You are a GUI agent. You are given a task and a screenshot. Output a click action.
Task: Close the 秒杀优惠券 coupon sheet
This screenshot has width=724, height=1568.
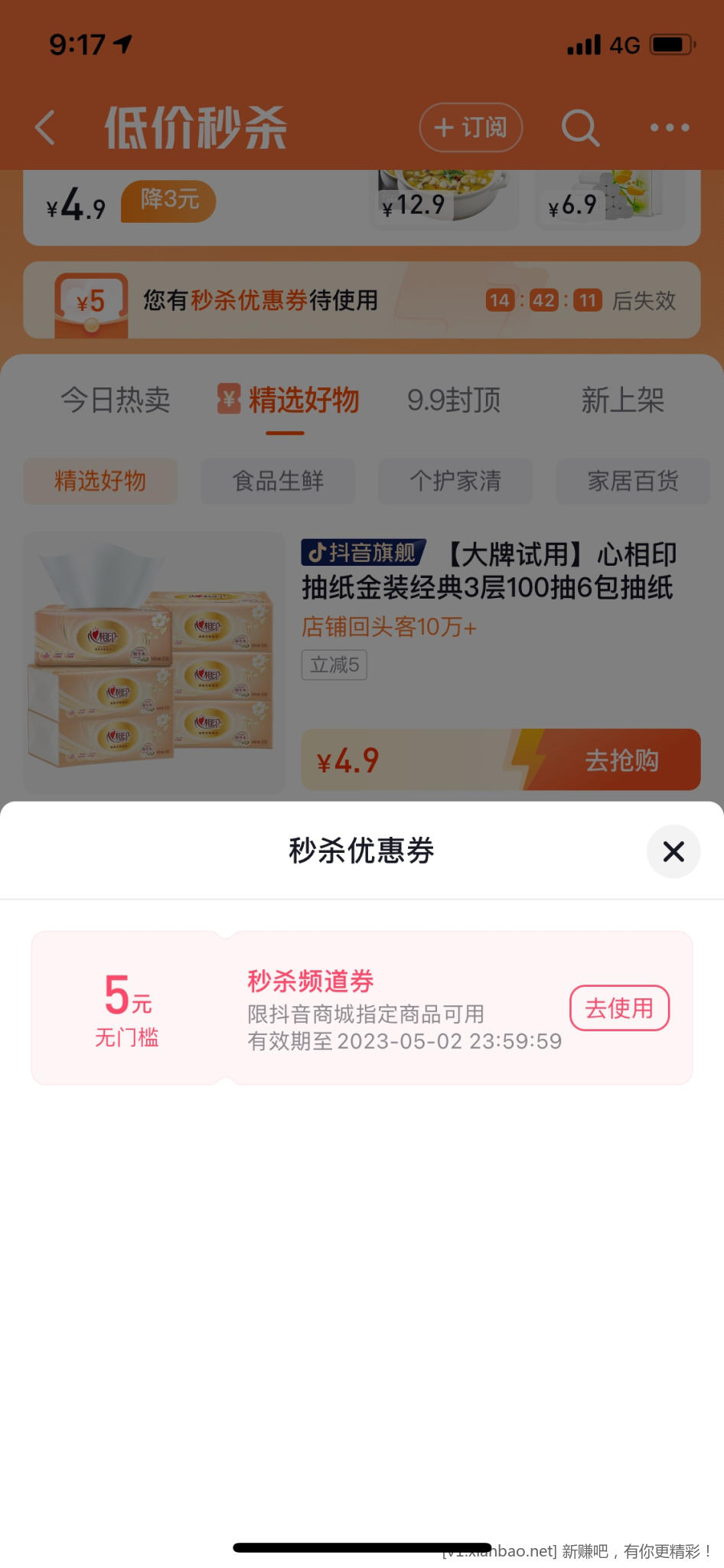pyautogui.click(x=673, y=851)
